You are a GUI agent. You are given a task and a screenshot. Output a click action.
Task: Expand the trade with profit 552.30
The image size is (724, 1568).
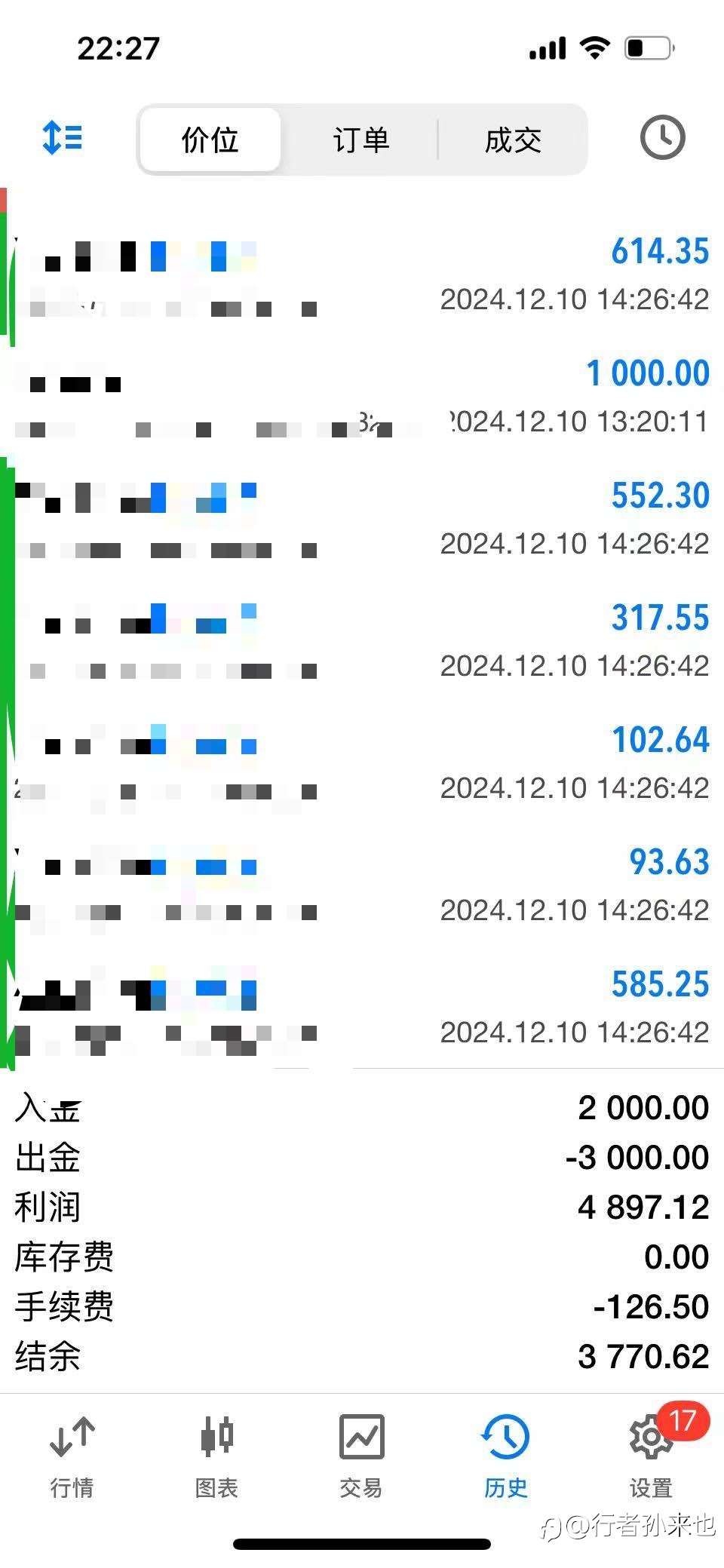pos(362,519)
